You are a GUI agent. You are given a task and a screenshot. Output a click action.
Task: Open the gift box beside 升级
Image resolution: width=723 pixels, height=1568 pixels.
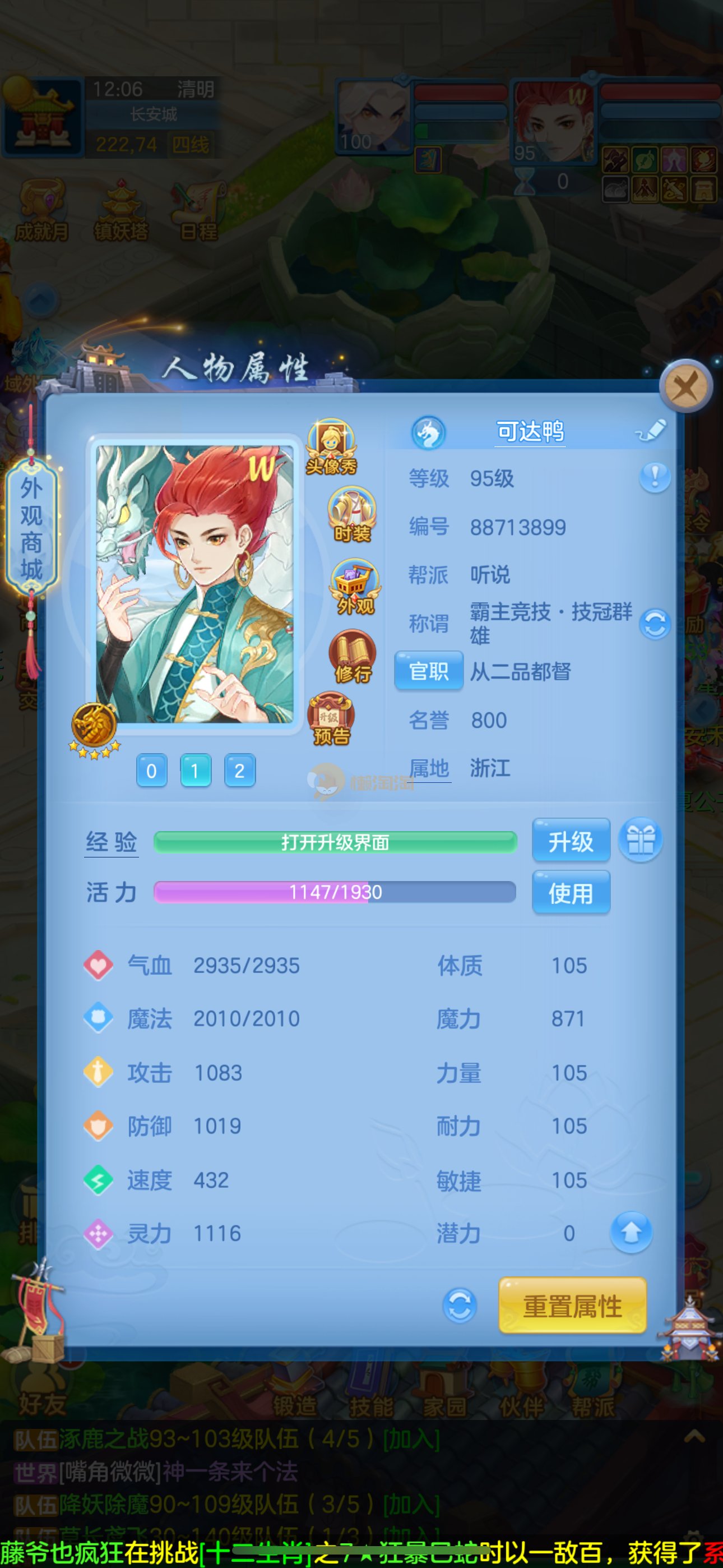(x=640, y=840)
